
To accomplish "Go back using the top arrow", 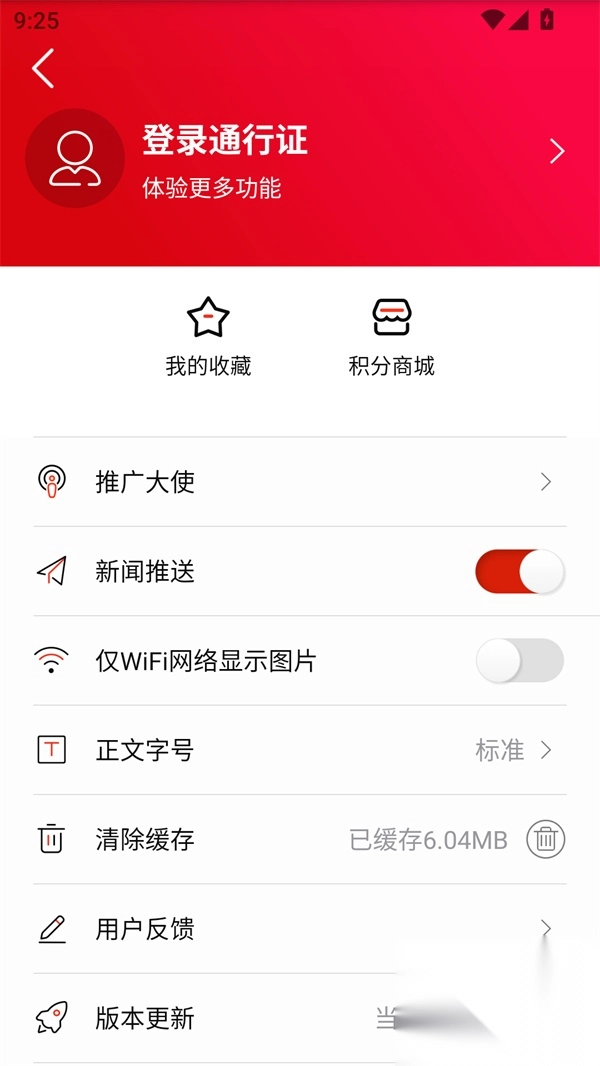I will coord(43,69).
